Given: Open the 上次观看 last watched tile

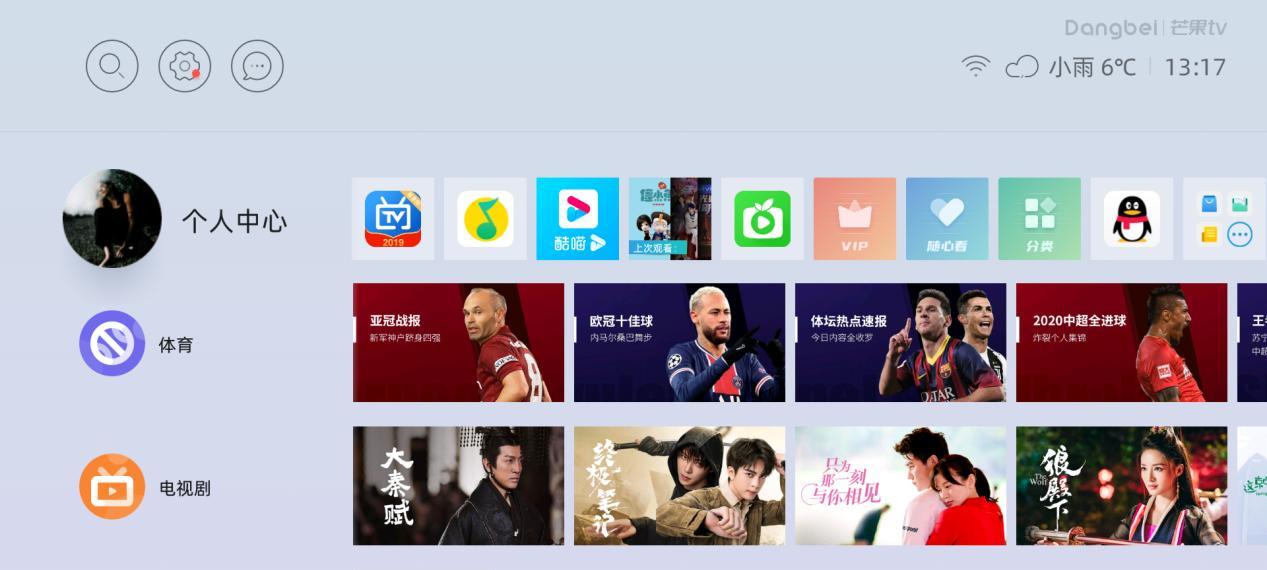Looking at the screenshot, I should [669, 219].
